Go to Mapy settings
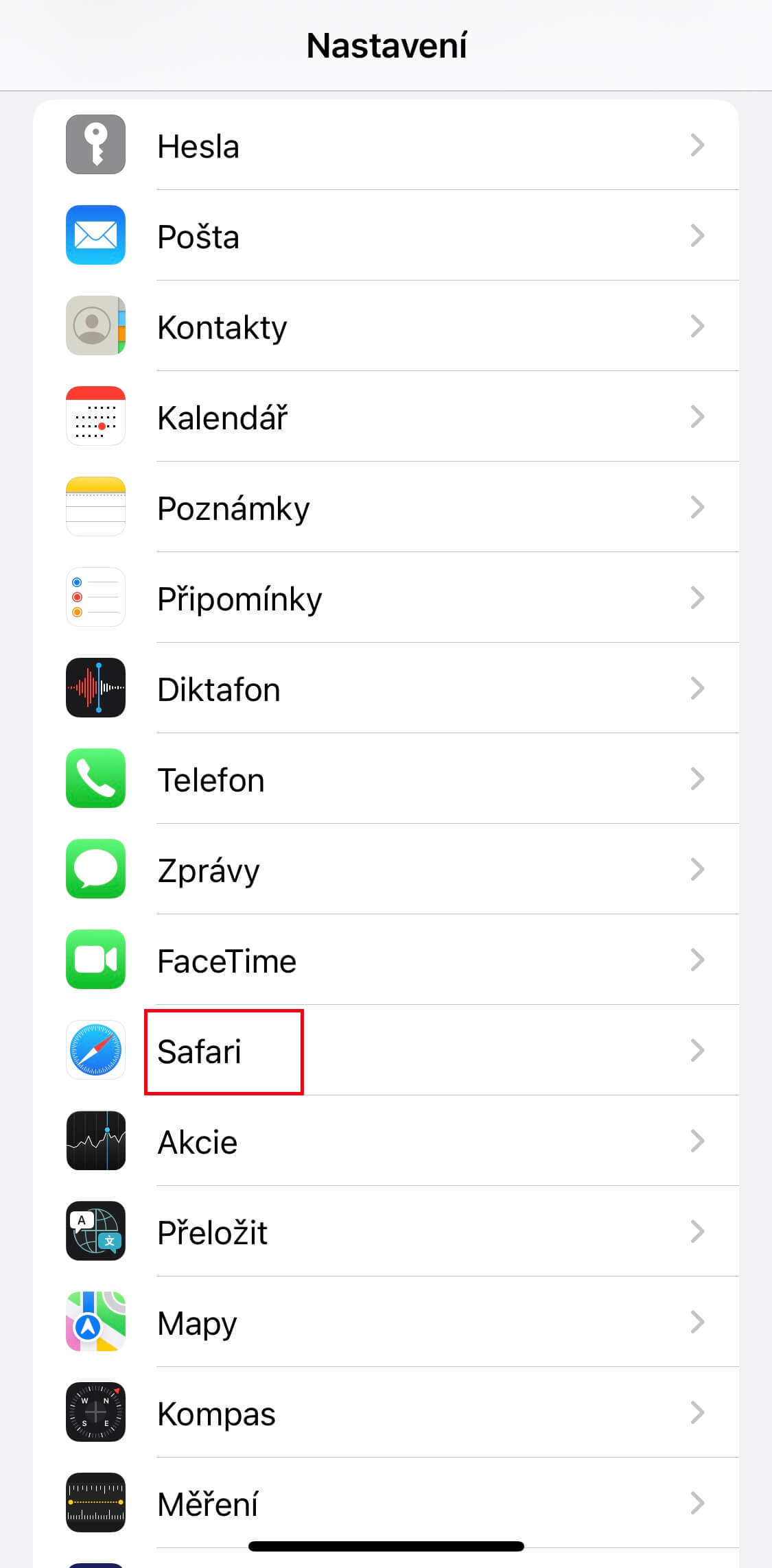This screenshot has width=772, height=1568. tap(386, 1322)
